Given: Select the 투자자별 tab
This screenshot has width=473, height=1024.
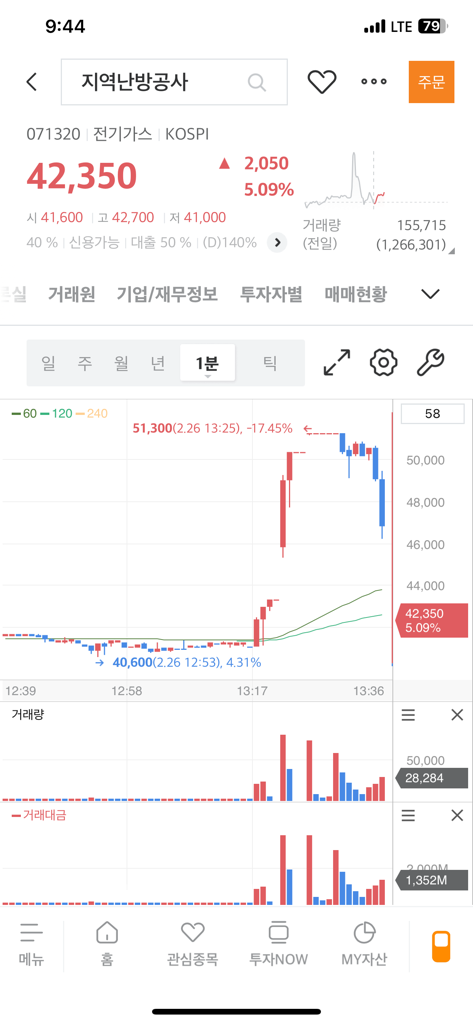Looking at the screenshot, I should (x=271, y=295).
